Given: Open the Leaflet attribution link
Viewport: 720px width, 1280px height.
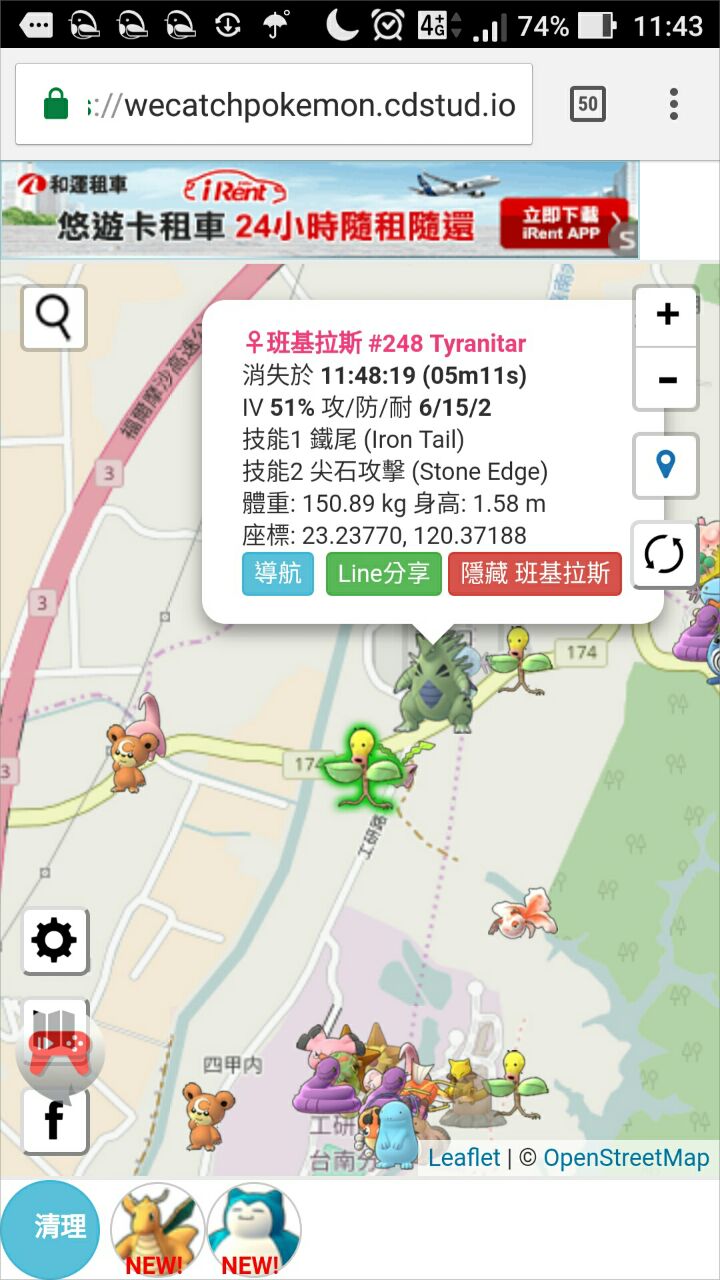Looking at the screenshot, I should (464, 1158).
